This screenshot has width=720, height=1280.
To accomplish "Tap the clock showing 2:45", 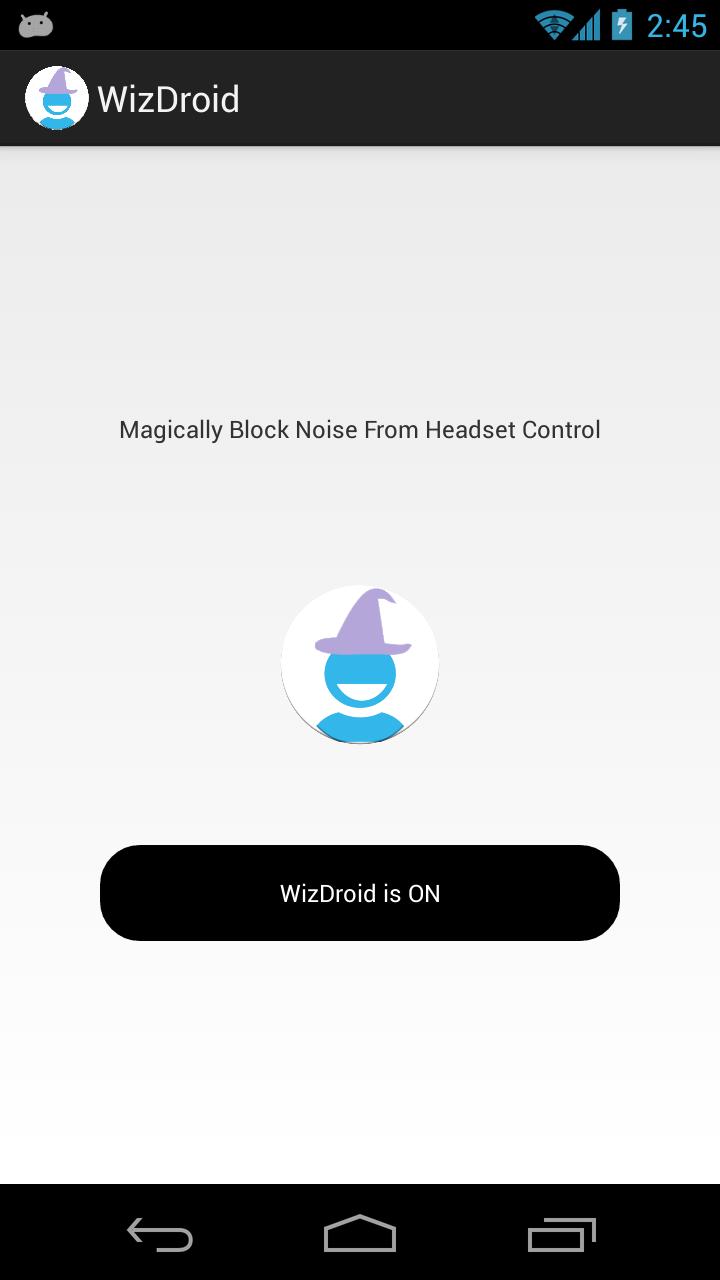I will pyautogui.click(x=676, y=23).
